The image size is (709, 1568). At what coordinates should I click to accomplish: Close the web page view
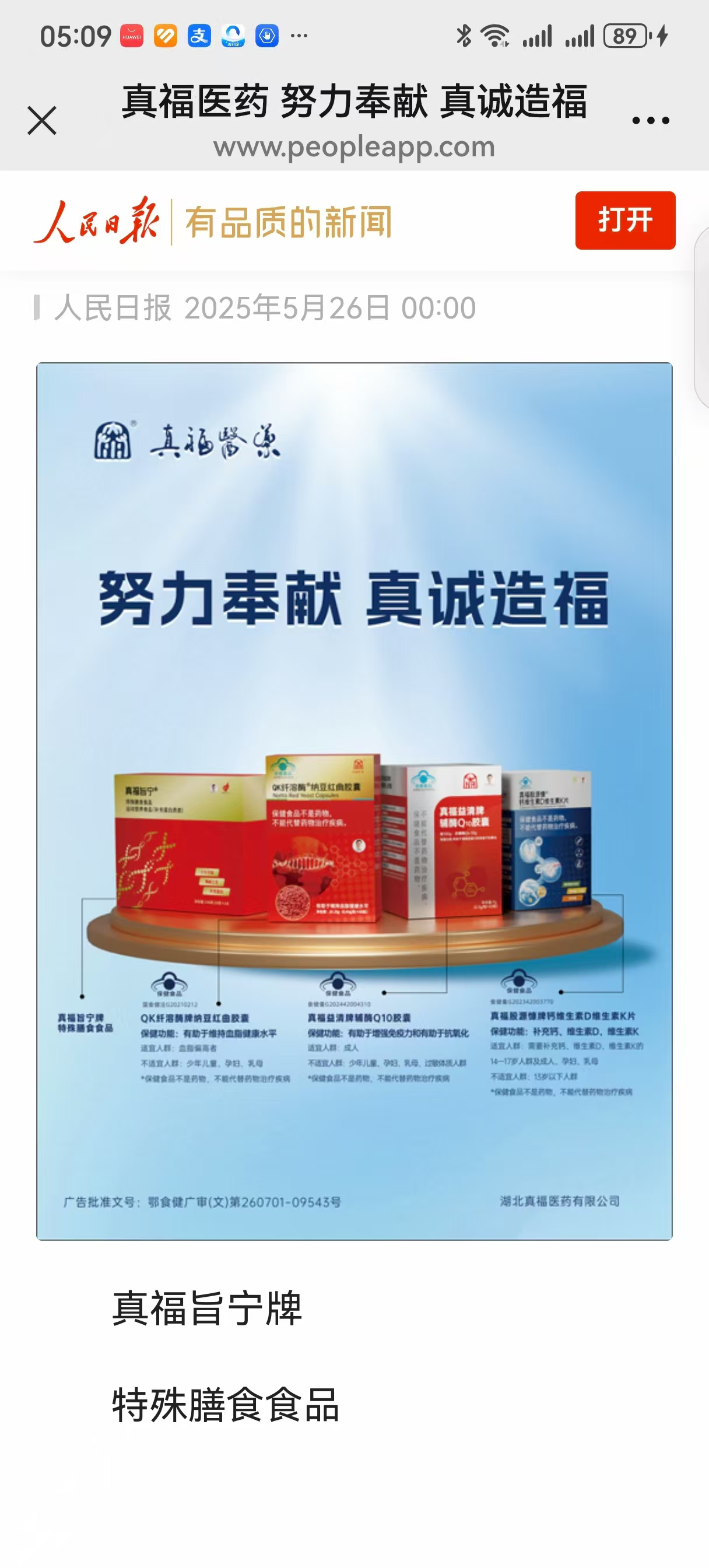tap(42, 121)
